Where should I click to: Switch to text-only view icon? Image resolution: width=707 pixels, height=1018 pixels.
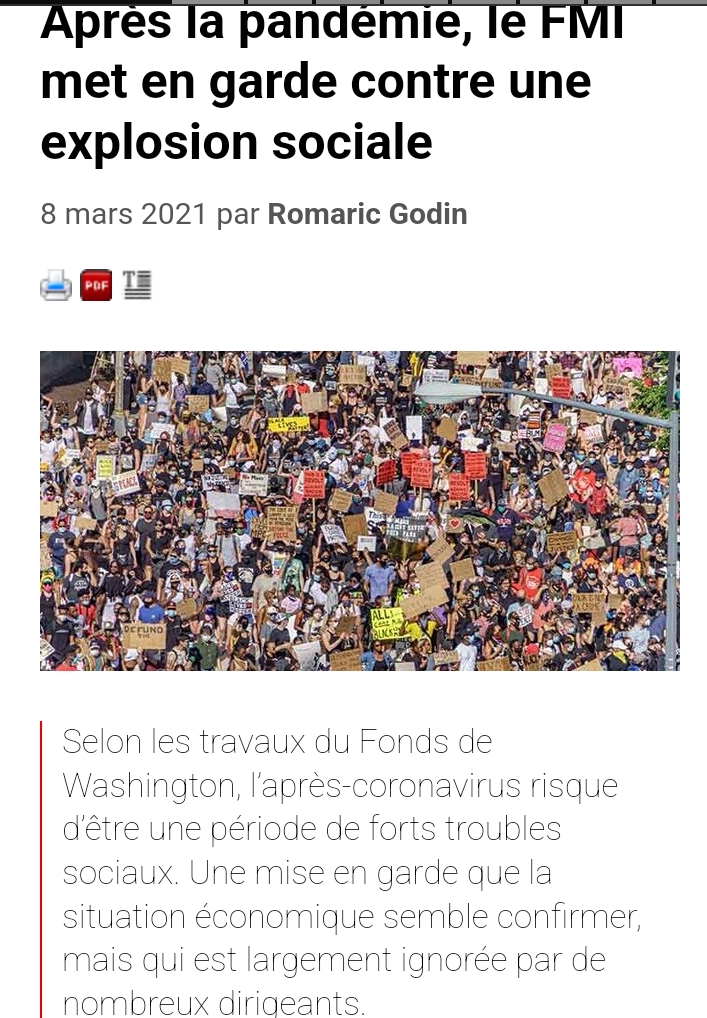(x=137, y=285)
